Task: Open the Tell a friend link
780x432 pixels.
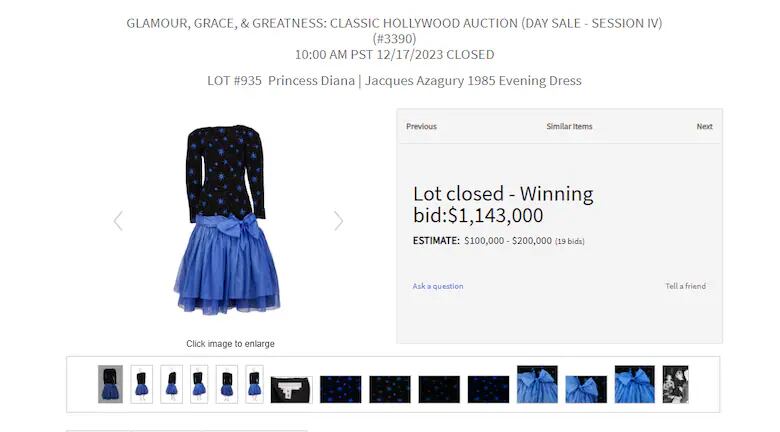Action: tap(685, 286)
